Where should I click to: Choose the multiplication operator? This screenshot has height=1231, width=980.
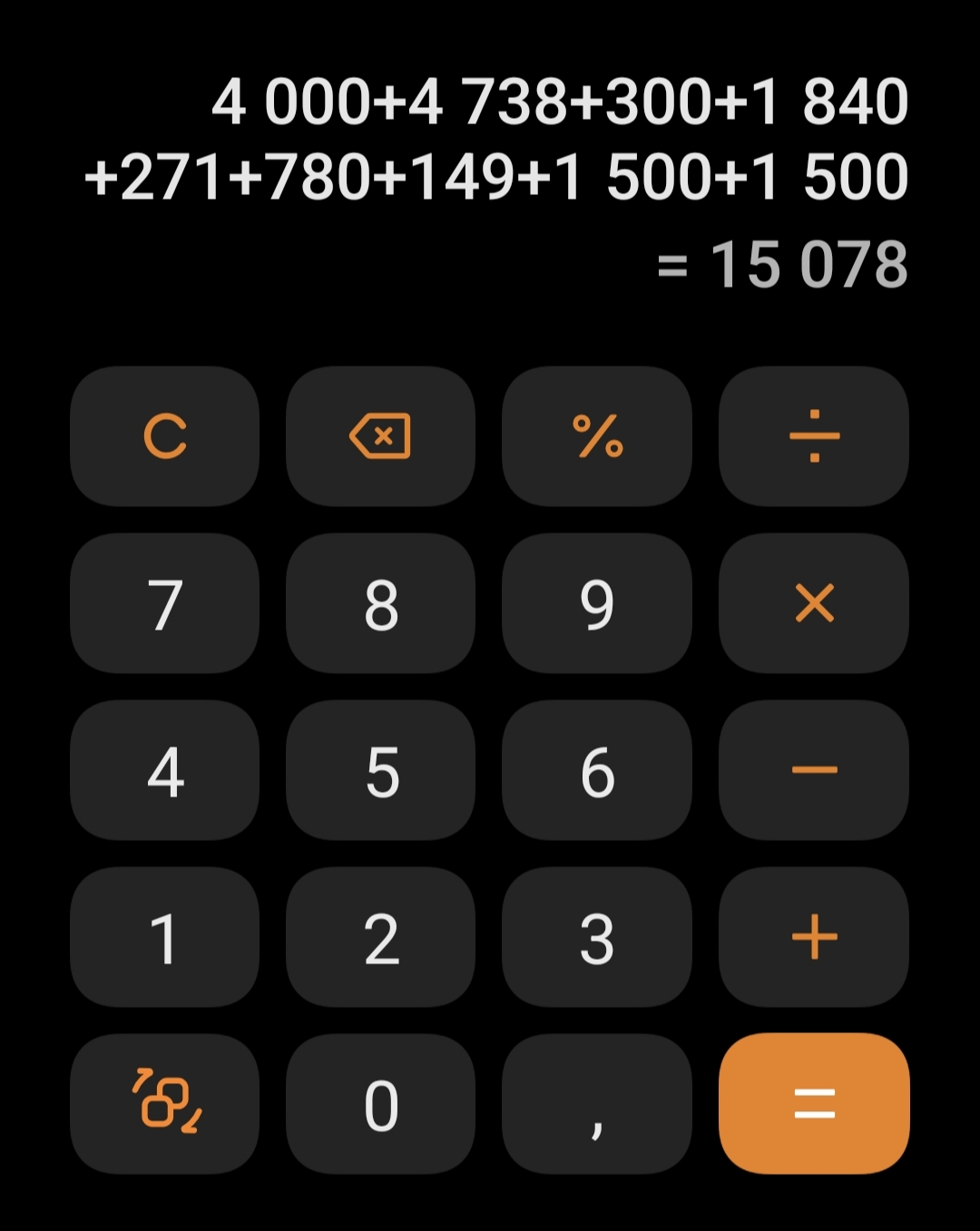point(814,603)
